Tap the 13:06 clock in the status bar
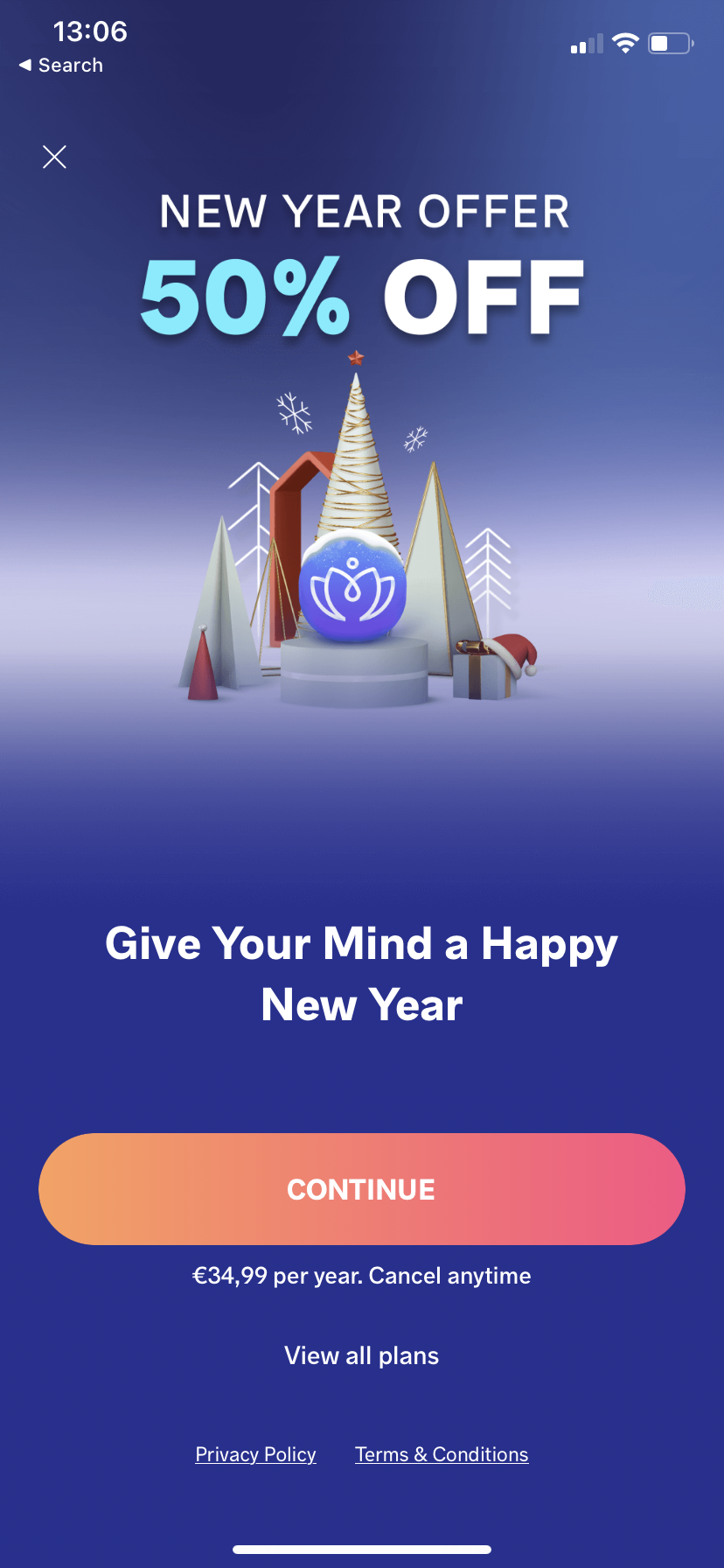The width and height of the screenshot is (724, 1568). point(91,31)
